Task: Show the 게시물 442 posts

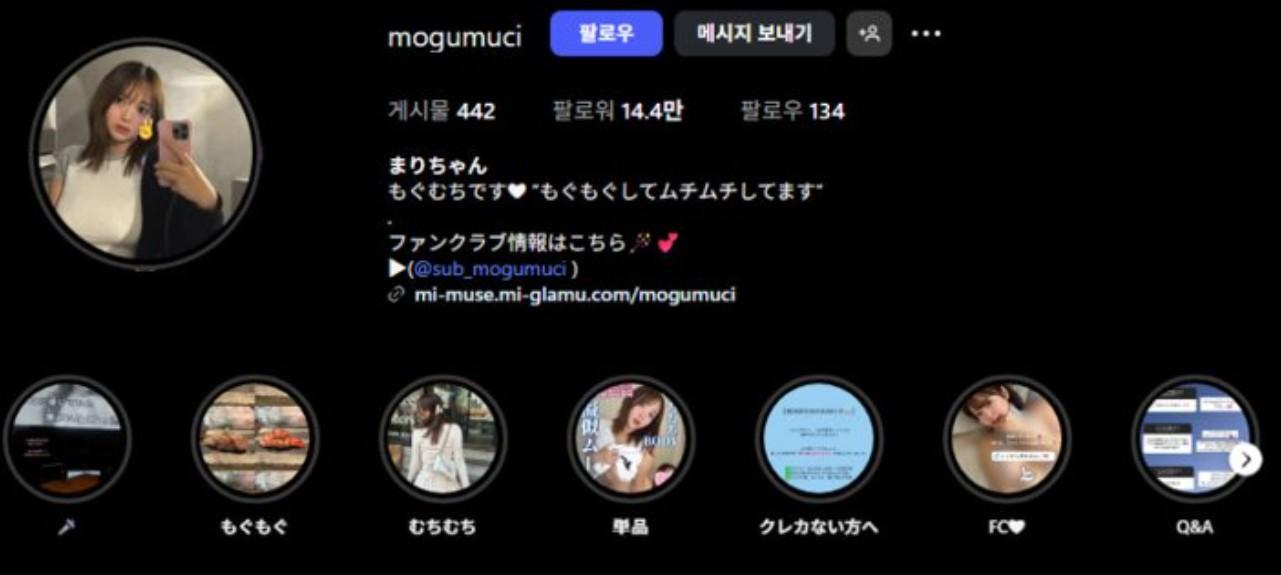Action: pyautogui.click(x=441, y=111)
